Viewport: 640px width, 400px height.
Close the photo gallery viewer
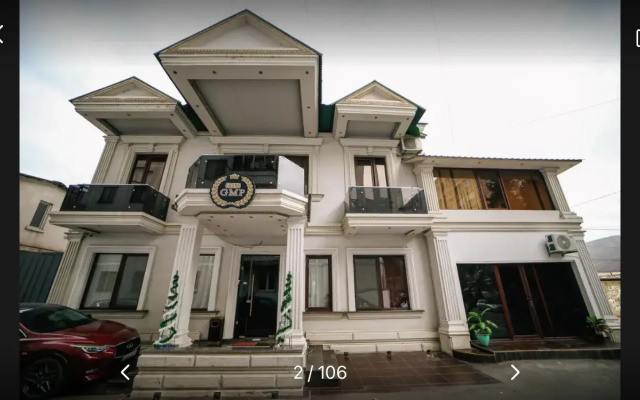click(x=2, y=35)
